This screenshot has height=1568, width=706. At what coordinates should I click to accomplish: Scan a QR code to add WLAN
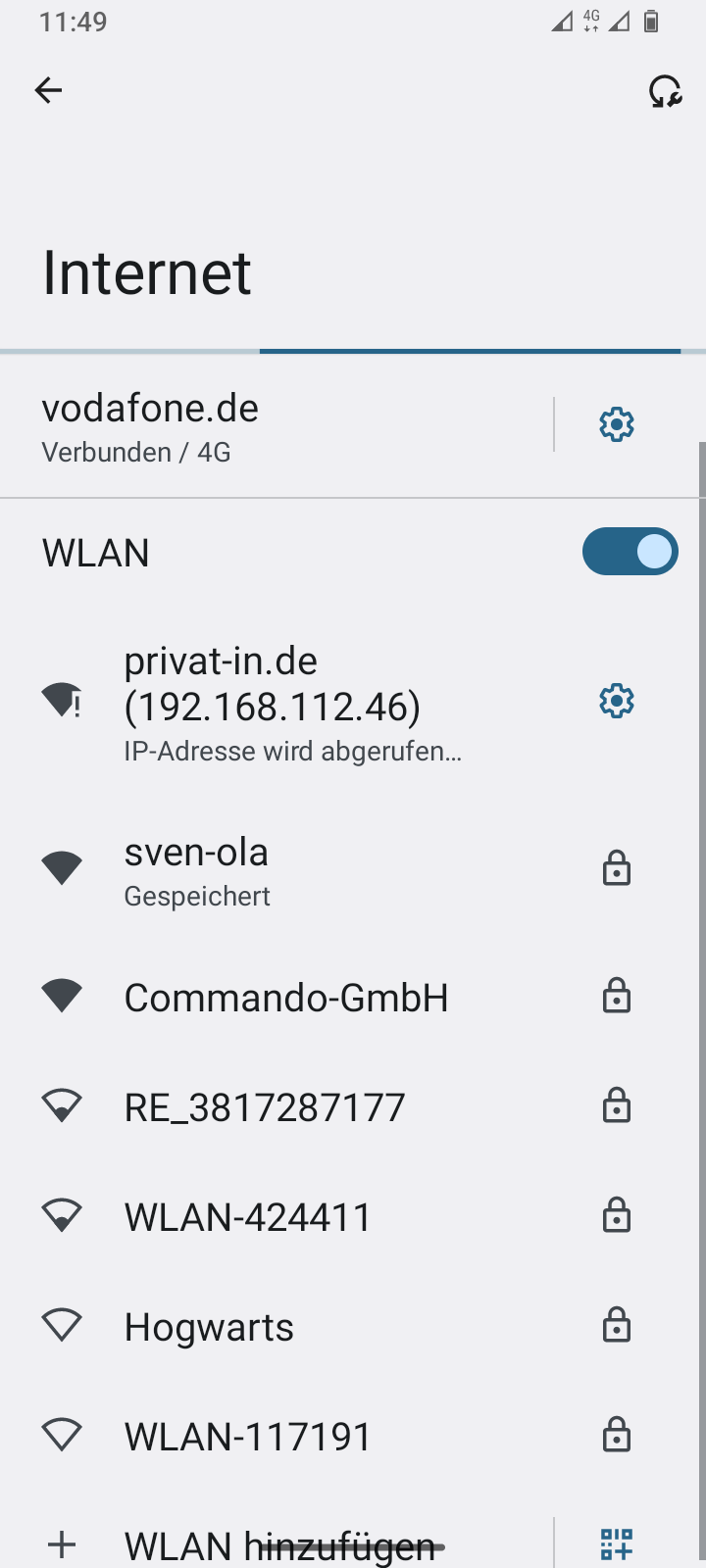click(616, 1543)
